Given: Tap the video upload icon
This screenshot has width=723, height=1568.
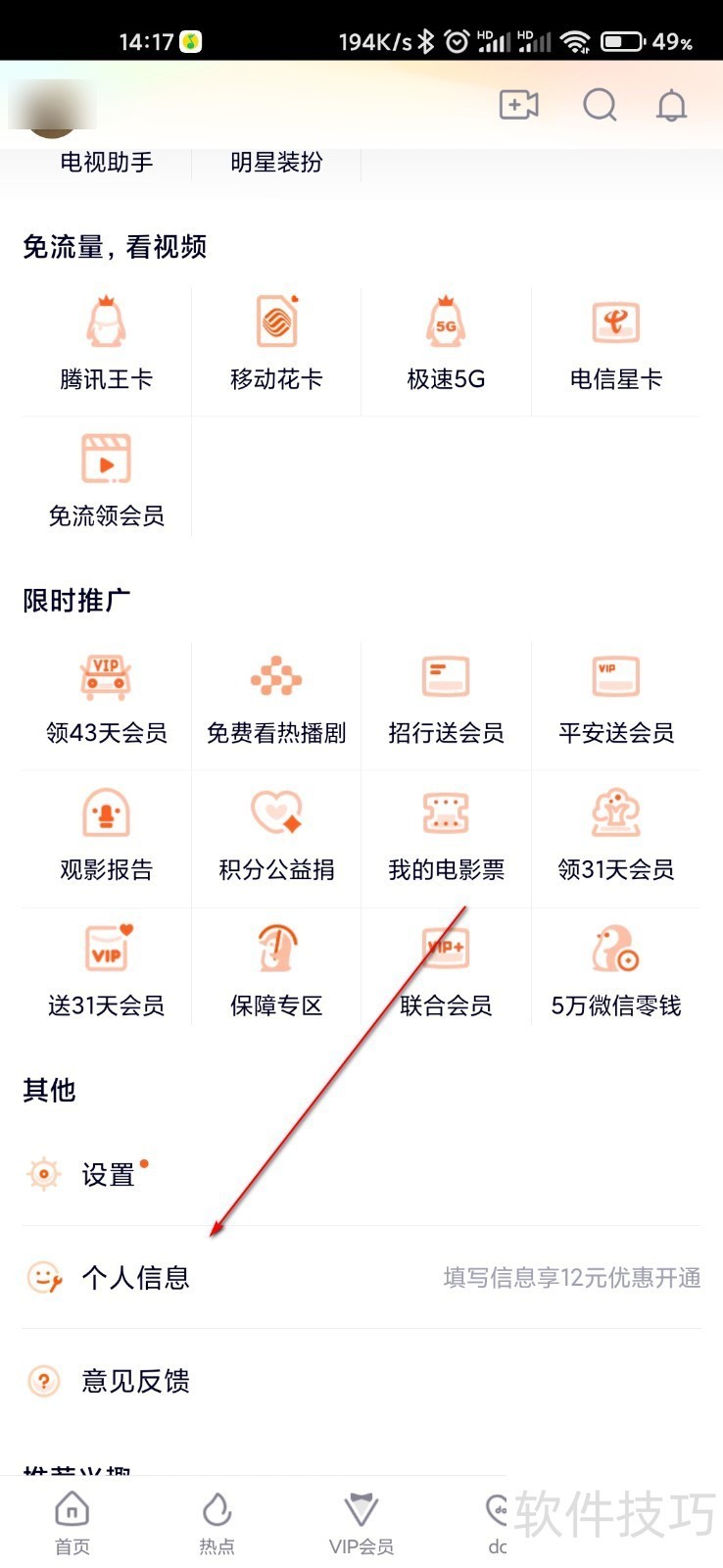Looking at the screenshot, I should [518, 105].
